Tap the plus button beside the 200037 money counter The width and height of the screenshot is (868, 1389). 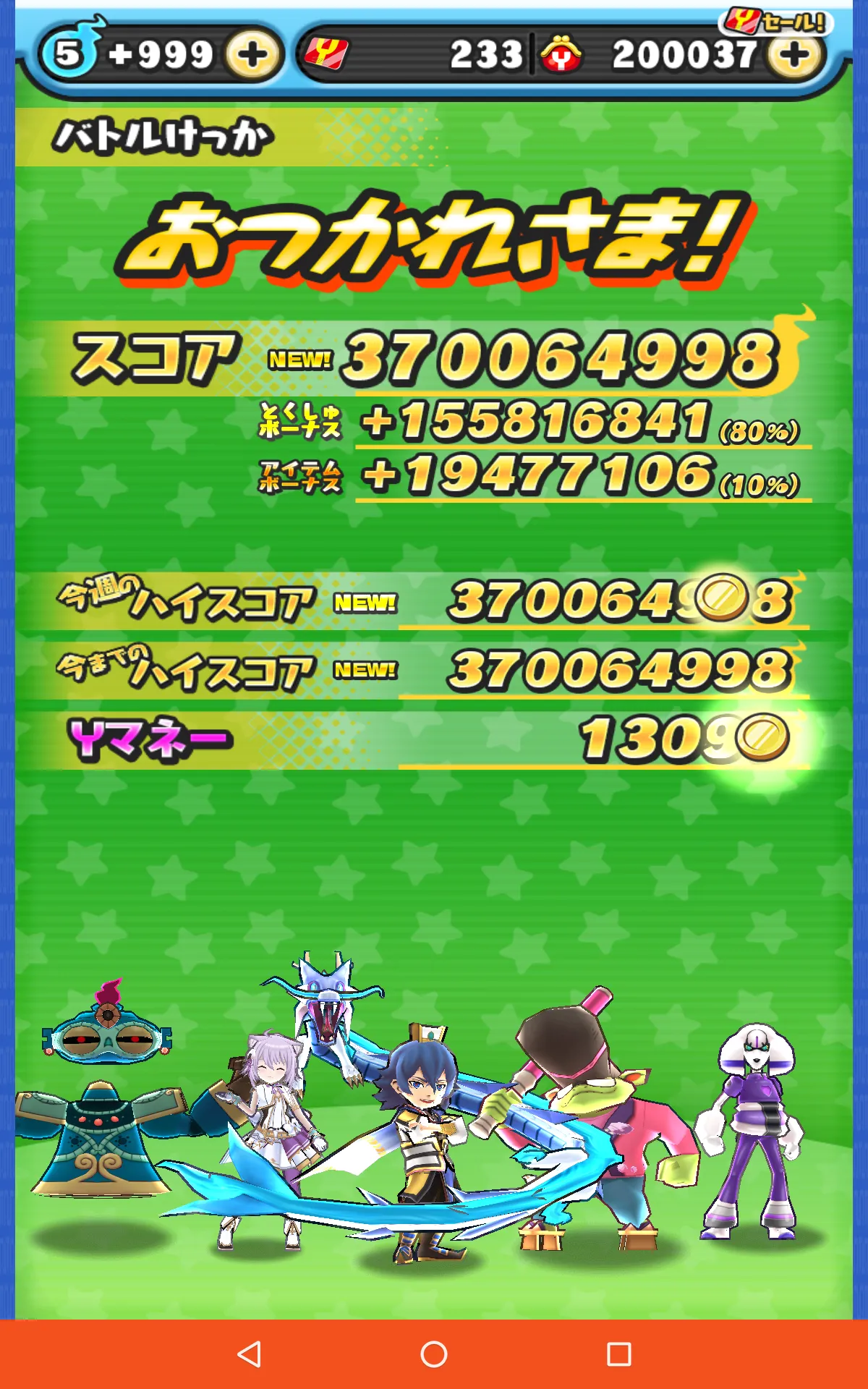tap(794, 55)
